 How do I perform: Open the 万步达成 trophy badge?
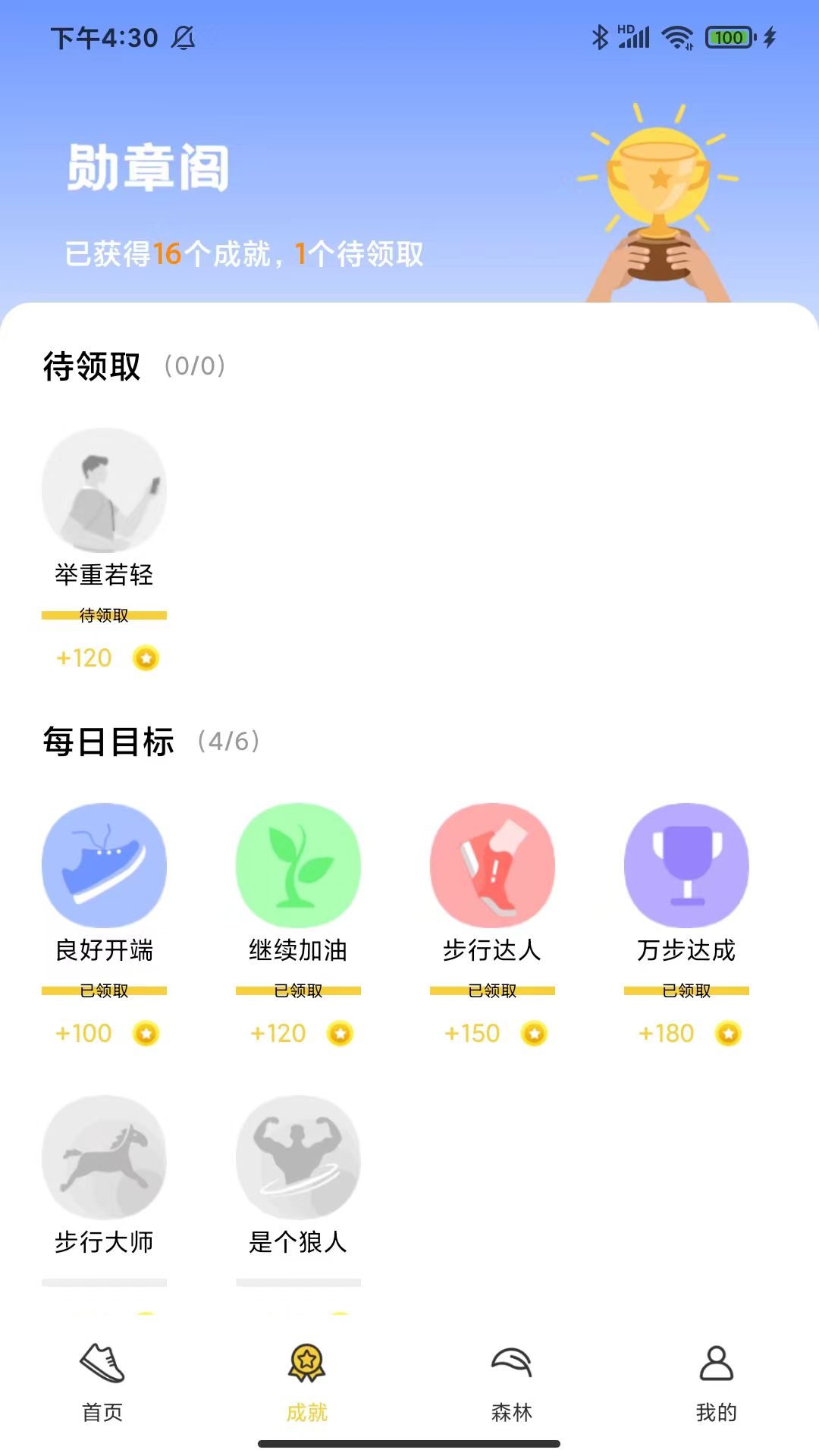tap(686, 865)
